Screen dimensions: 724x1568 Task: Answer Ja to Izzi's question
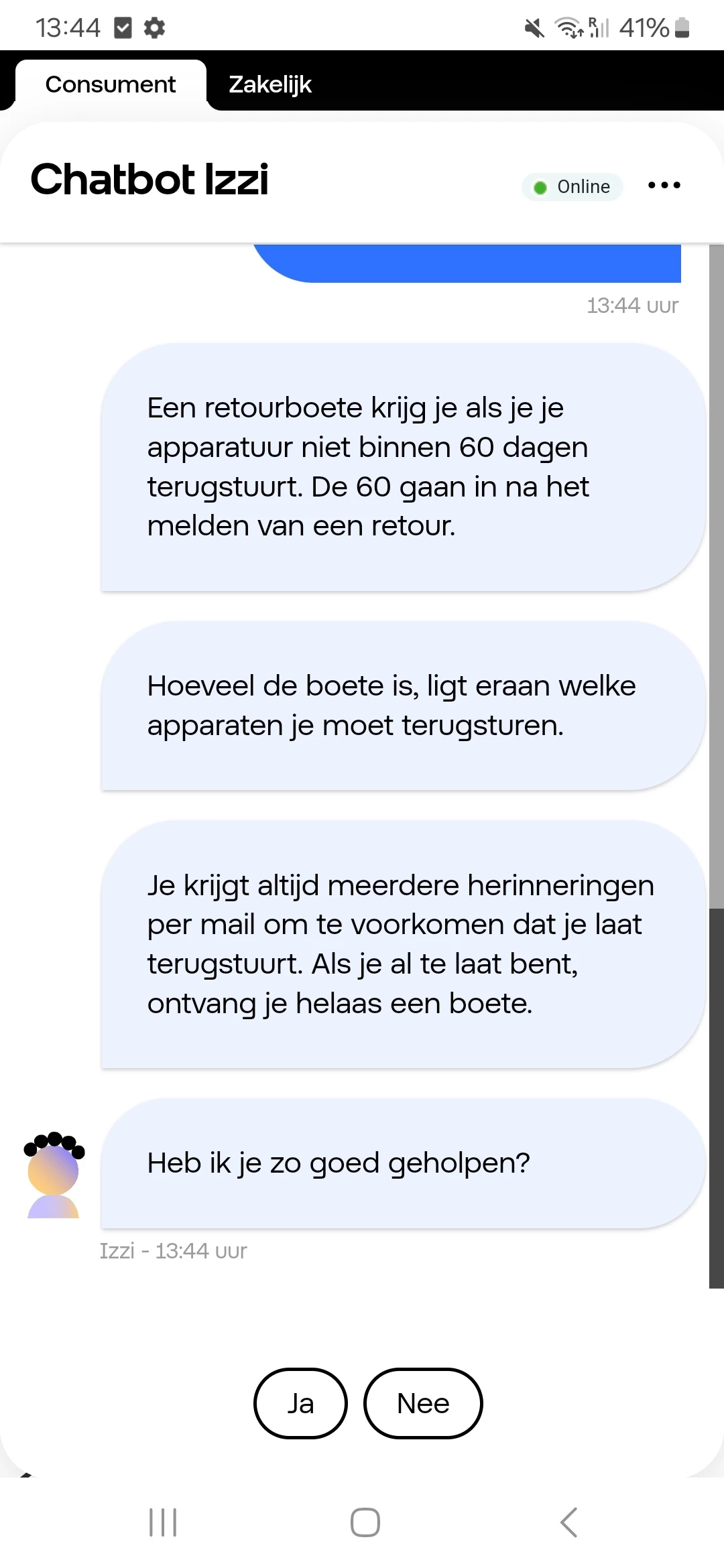pos(300,1403)
